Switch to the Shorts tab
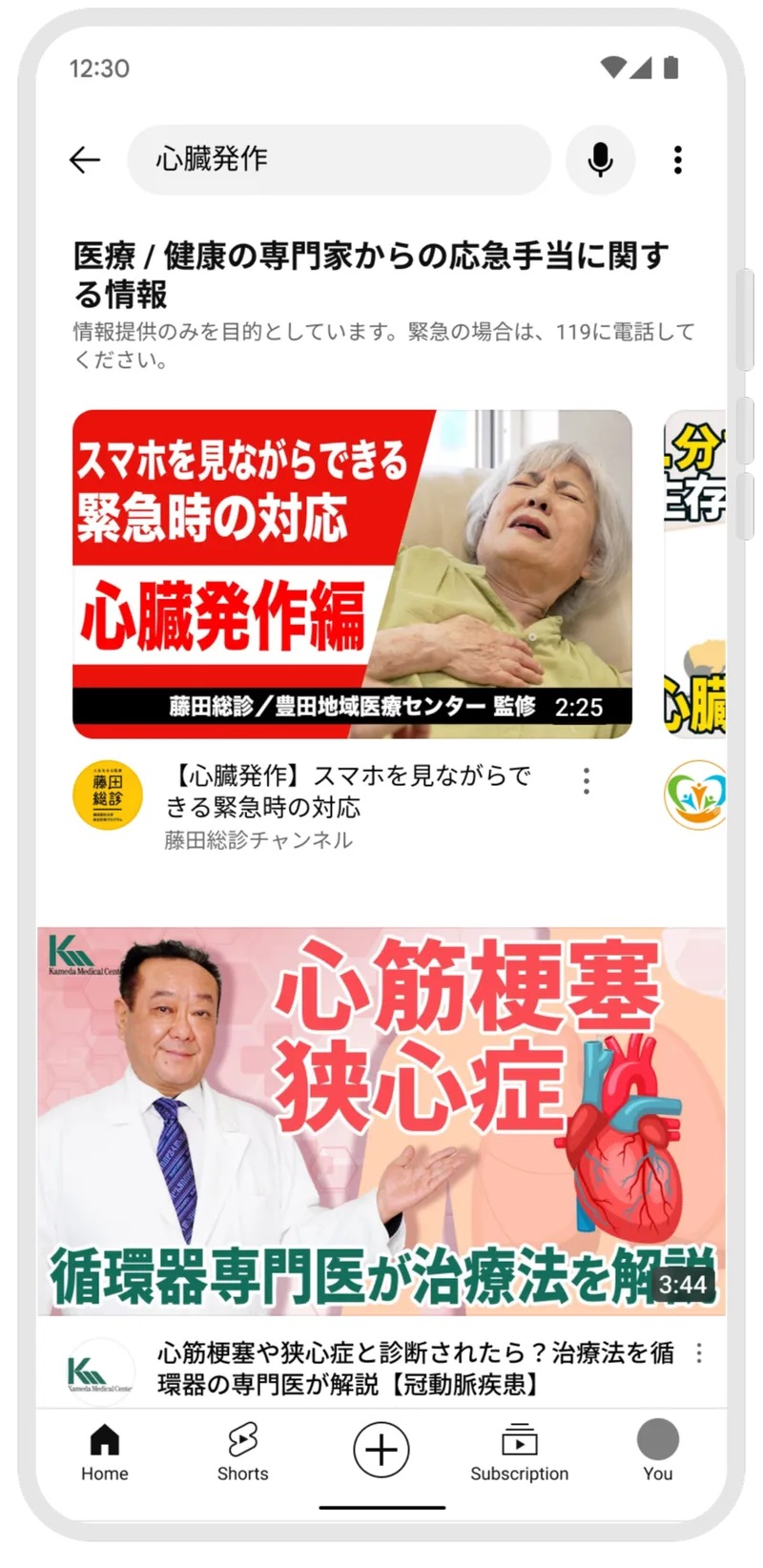This screenshot has width=763, height=1568. [x=242, y=1453]
